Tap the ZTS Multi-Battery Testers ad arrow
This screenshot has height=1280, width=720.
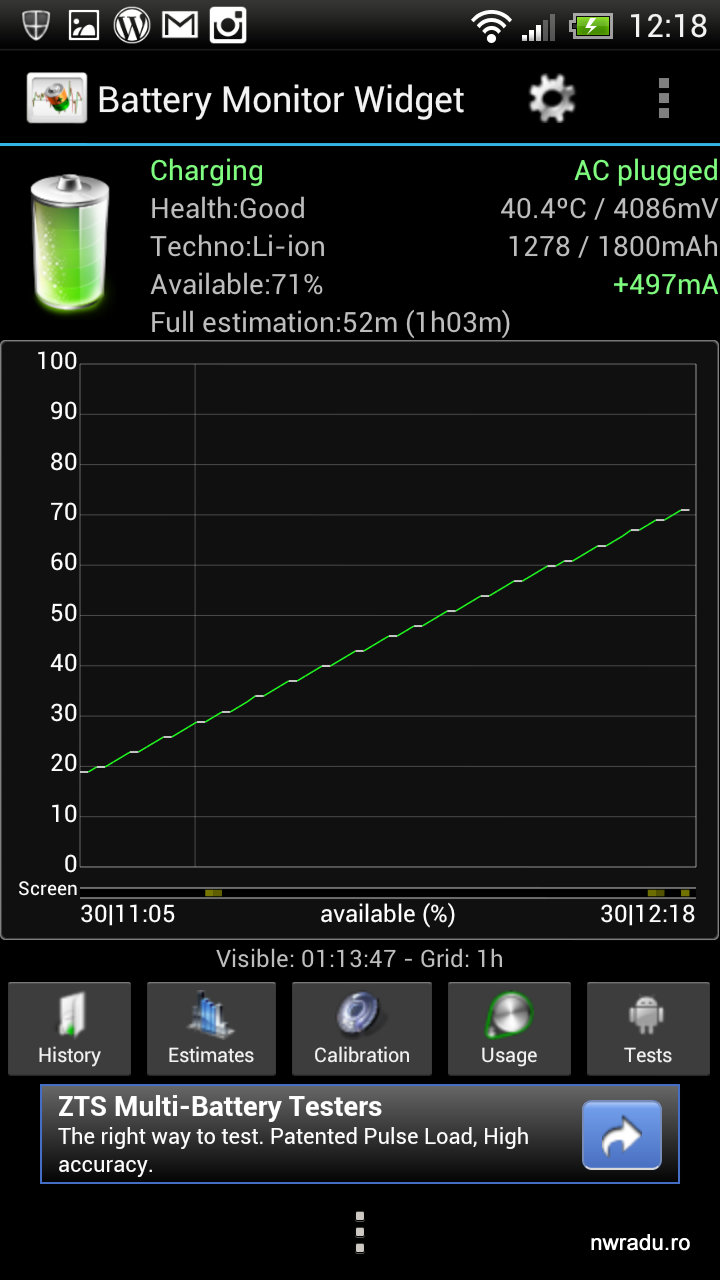[622, 1135]
